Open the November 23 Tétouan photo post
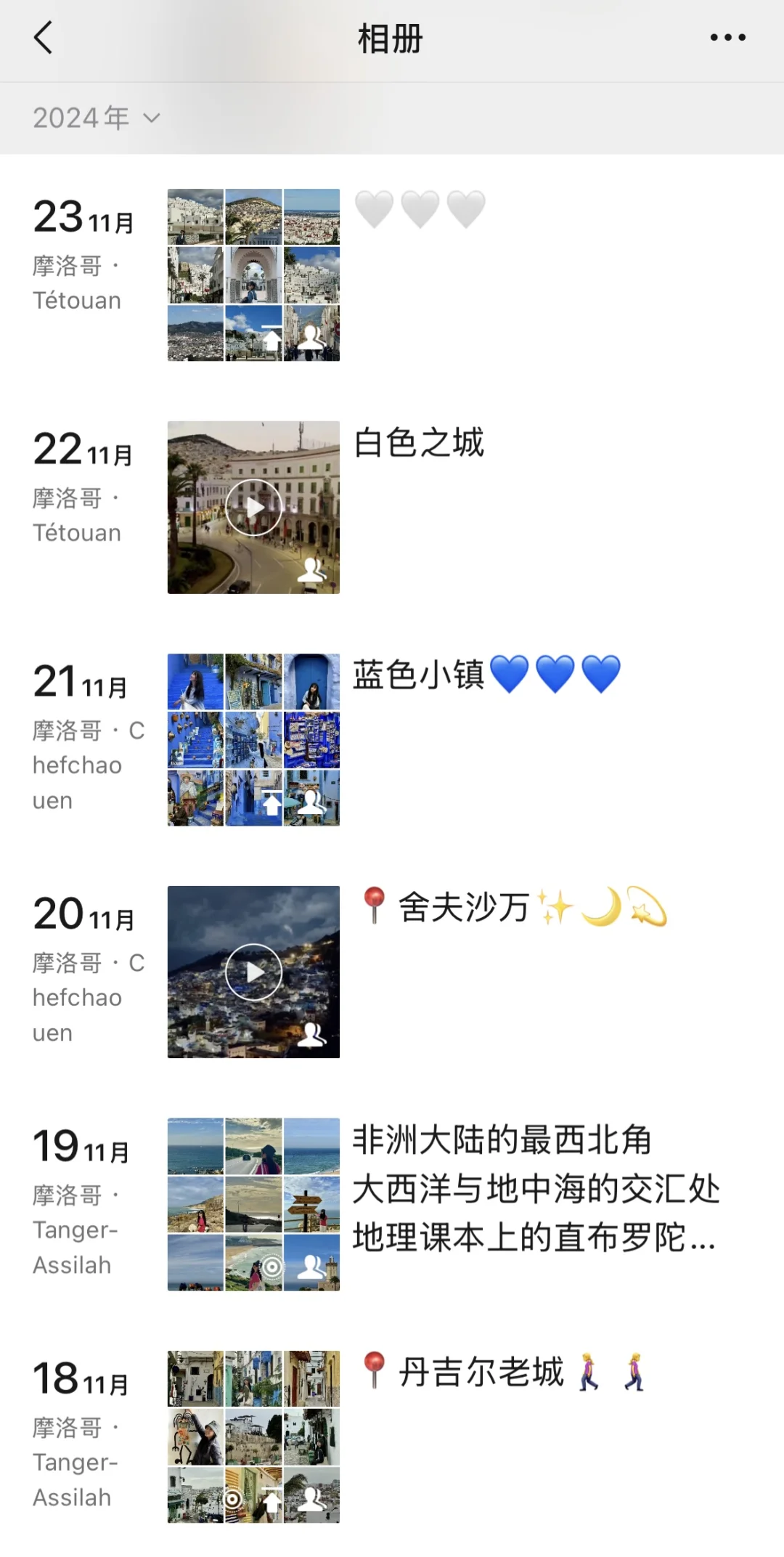 [253, 275]
